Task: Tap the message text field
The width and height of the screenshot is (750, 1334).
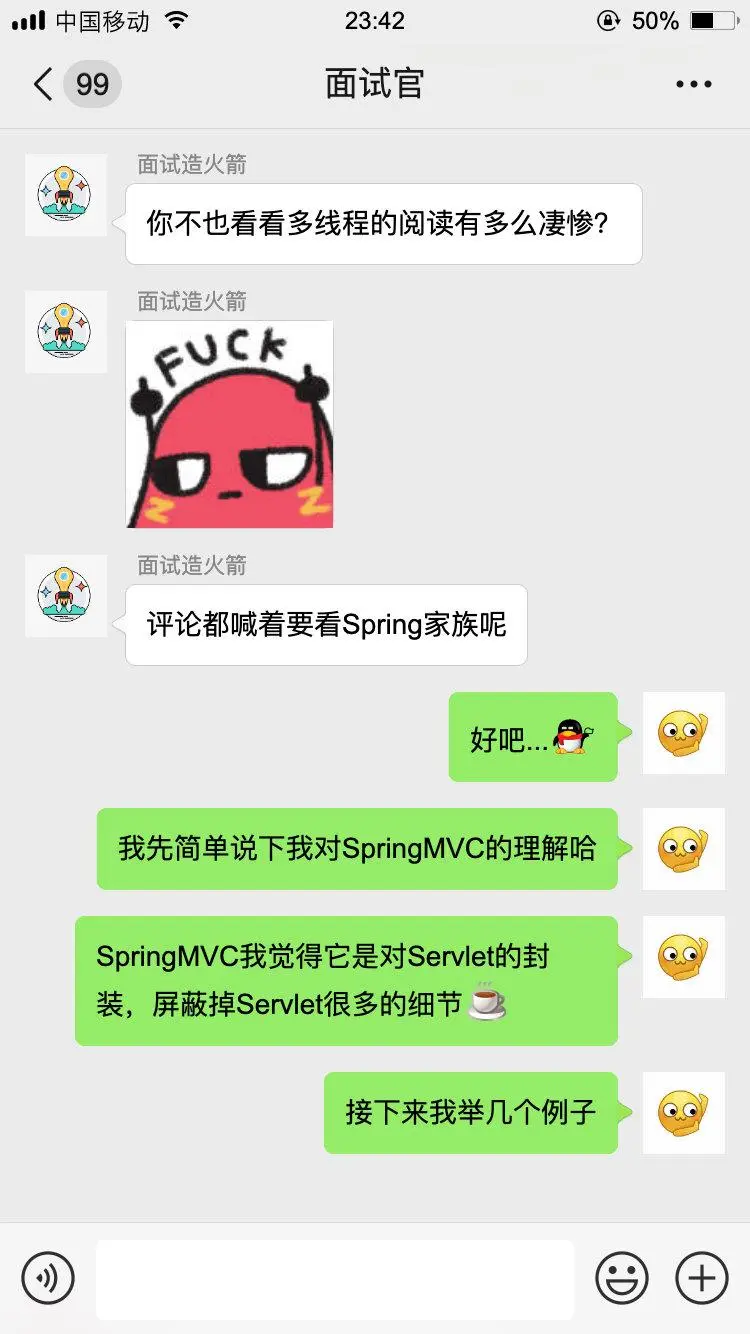Action: coord(335,1278)
